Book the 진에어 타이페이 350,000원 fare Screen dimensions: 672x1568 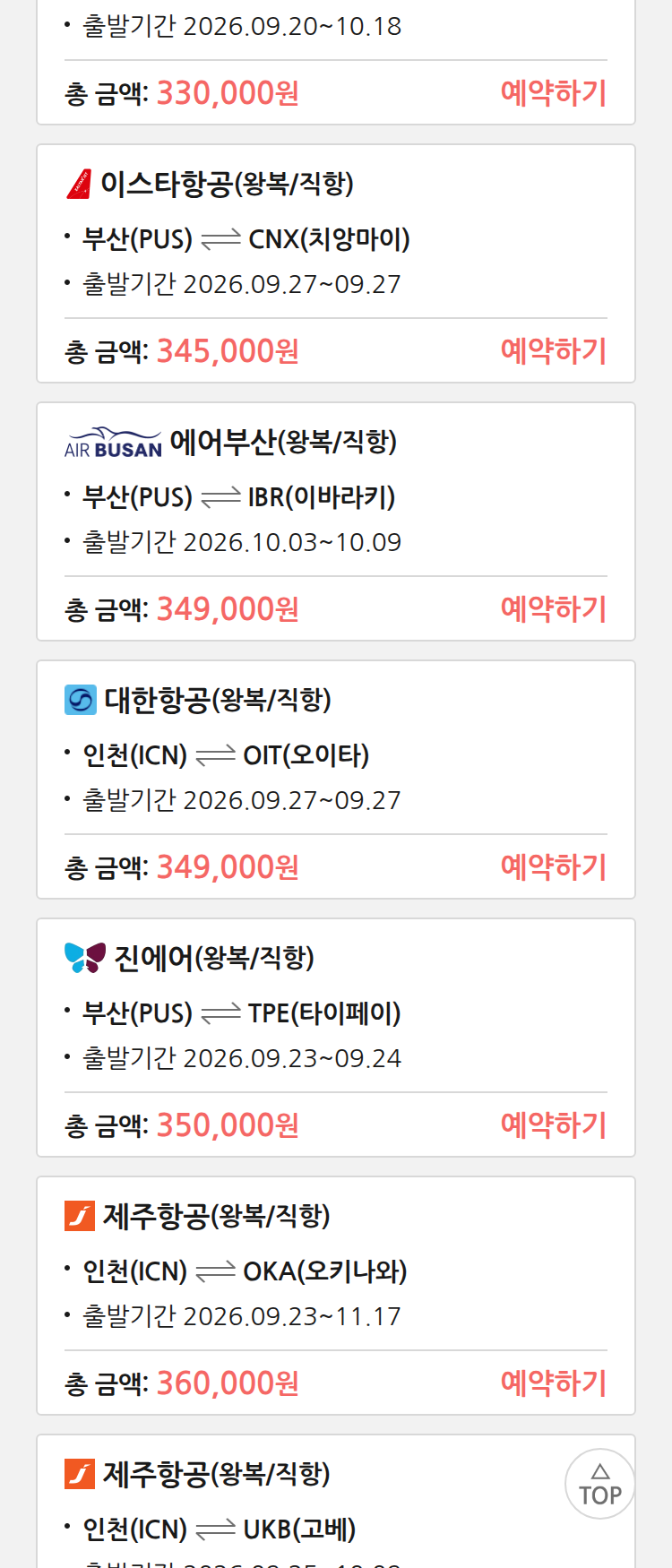click(554, 1125)
